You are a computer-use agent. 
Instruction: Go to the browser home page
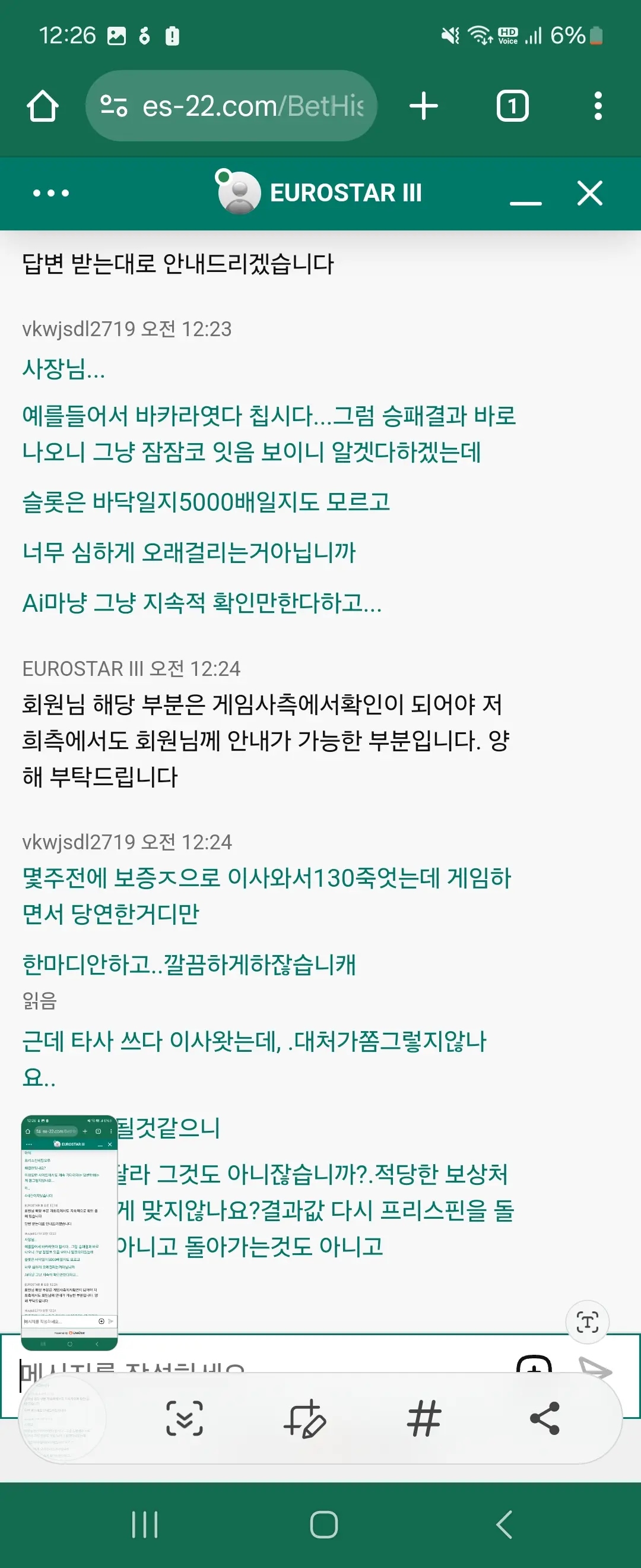(43, 106)
